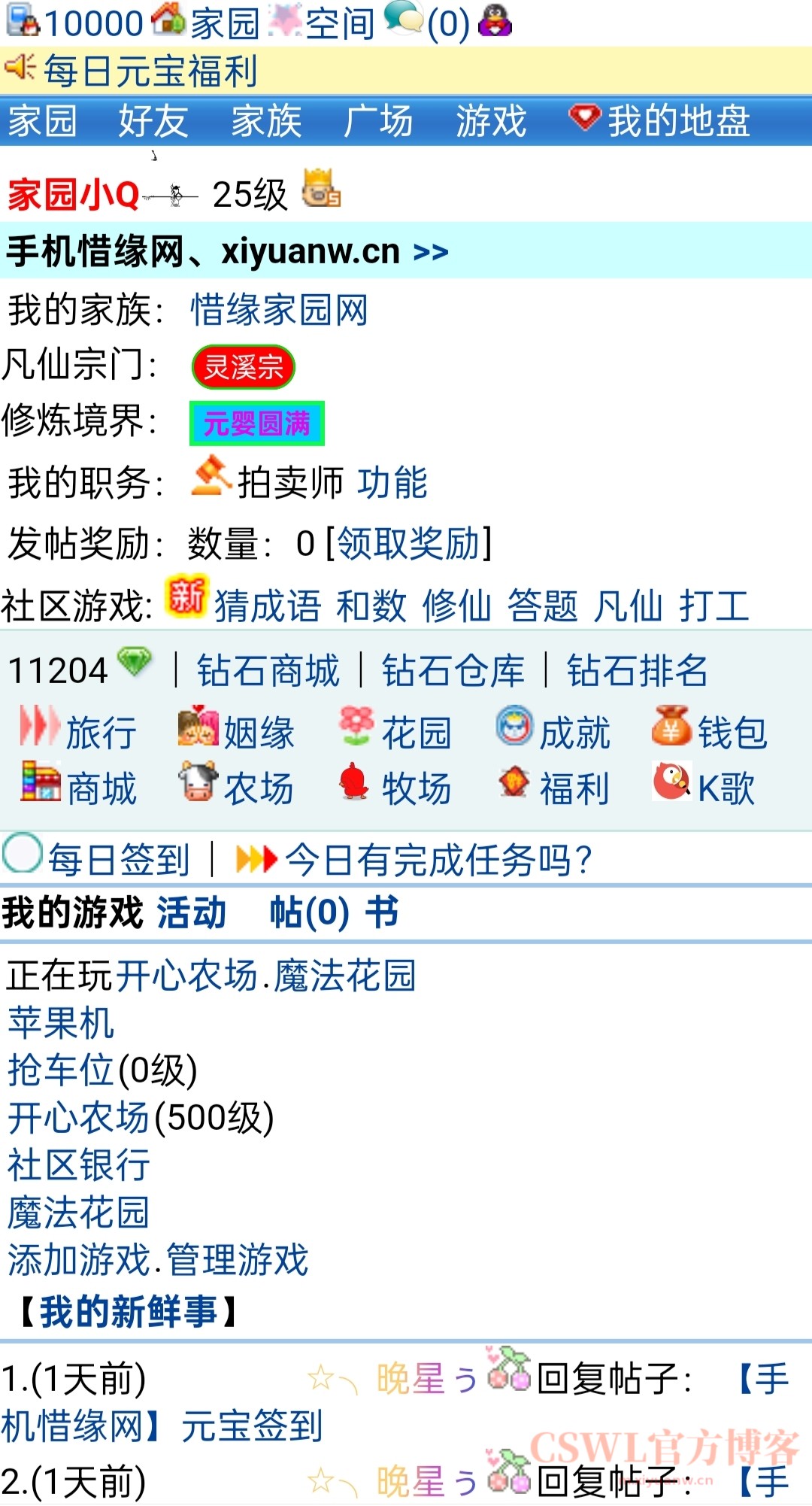Open the 花园 shortcut

point(416,733)
